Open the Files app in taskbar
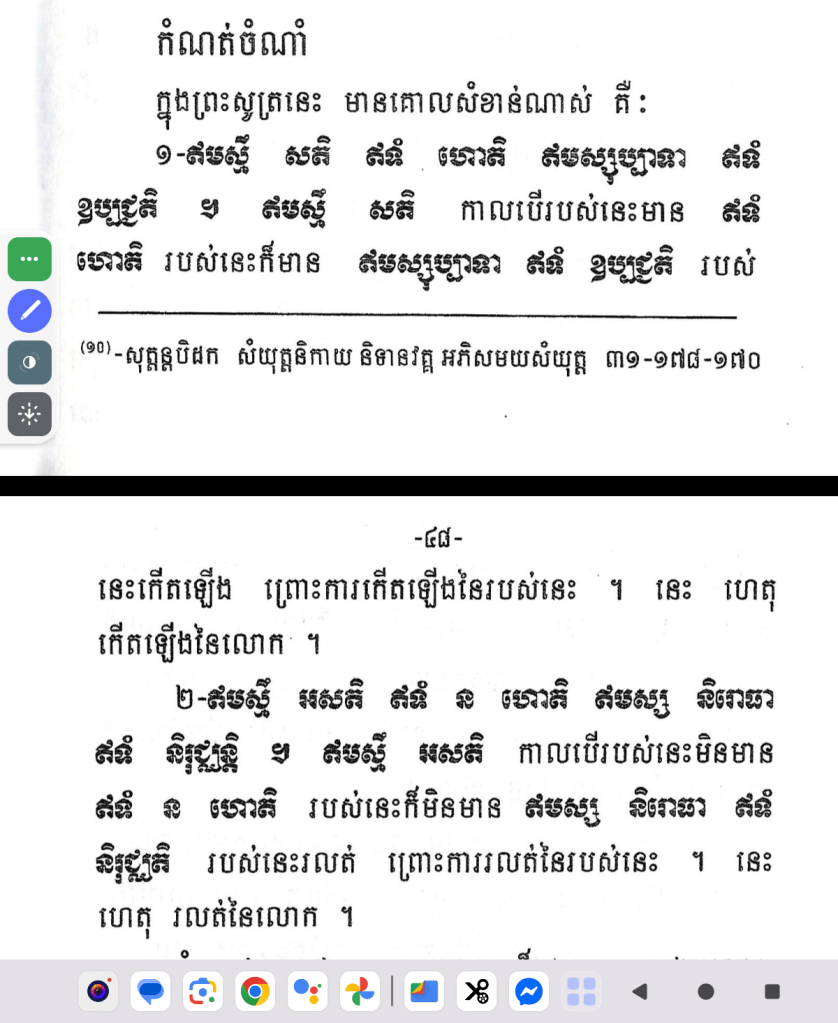The width and height of the screenshot is (838, 1023). tap(424, 991)
